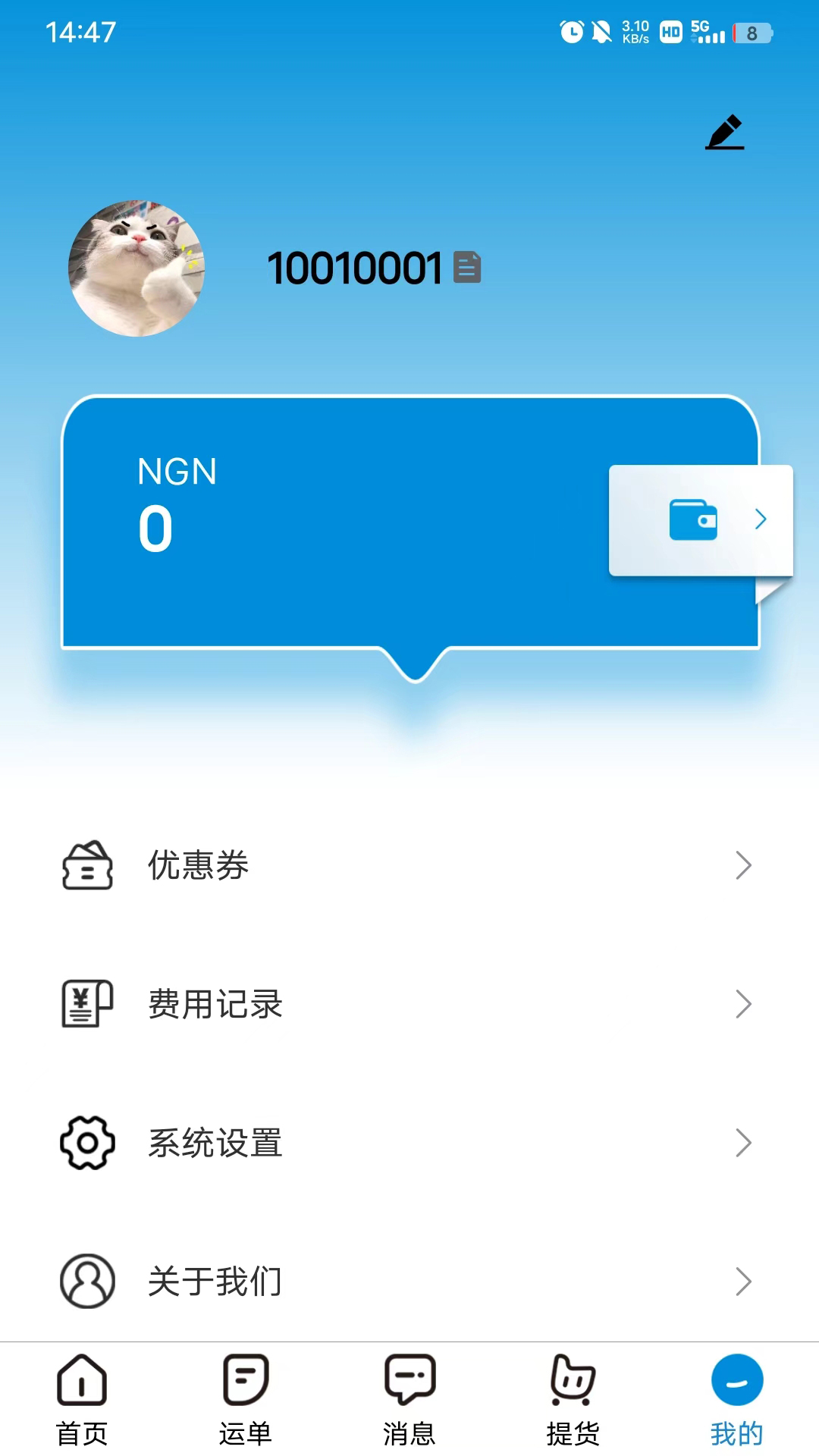Expand 费用记录 with its arrow
Viewport: 819px width, 1456px height.
coord(743,1005)
